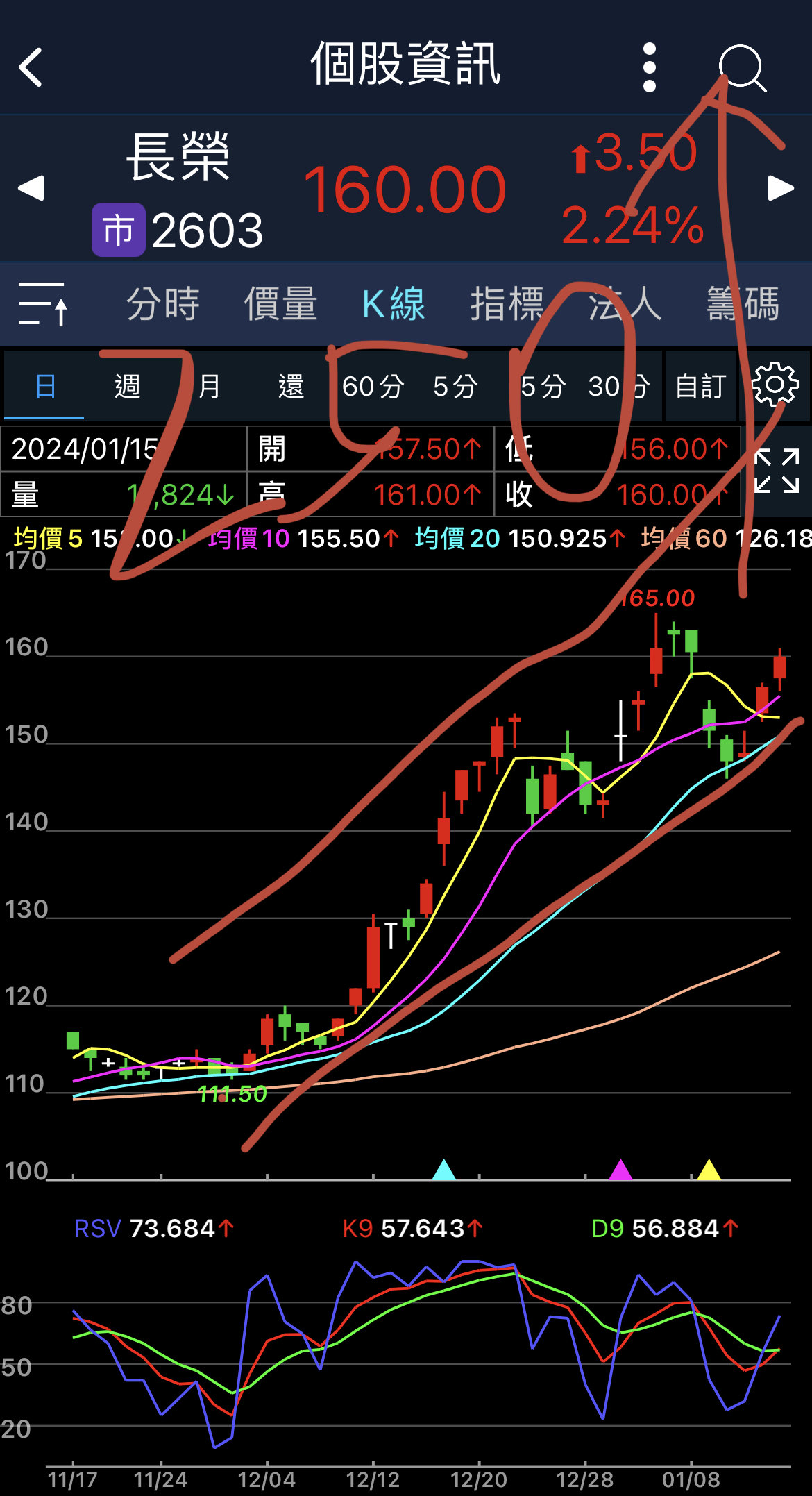Screen dimensions: 812x1496
Task: Switch chart to 60分 interval
Action: click(x=373, y=386)
